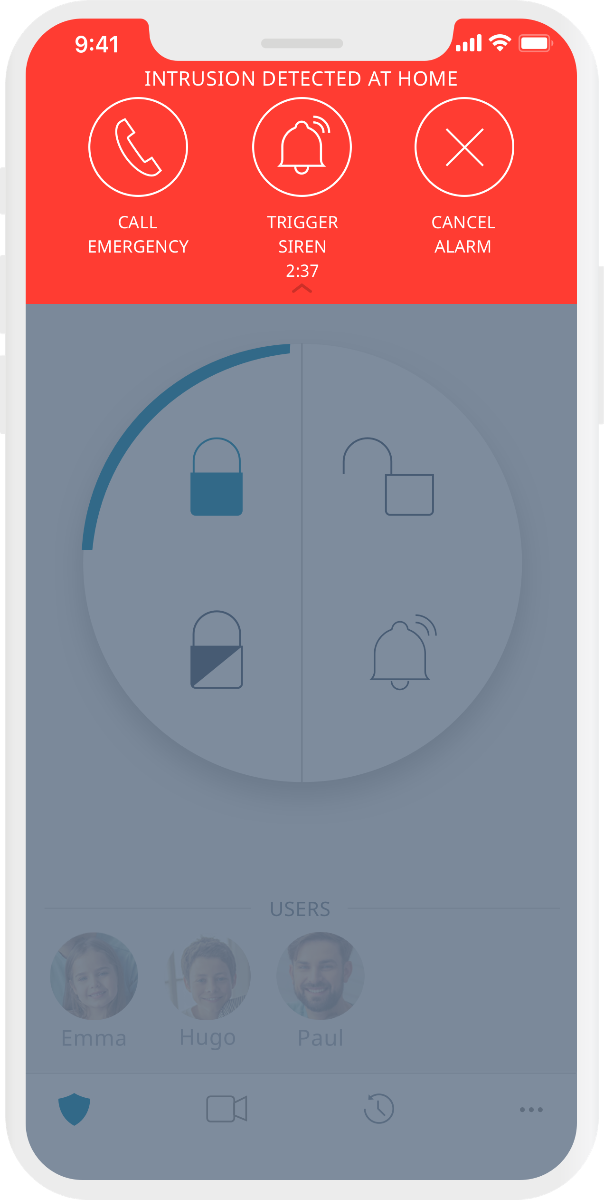Open Paul's user profile

(x=320, y=977)
